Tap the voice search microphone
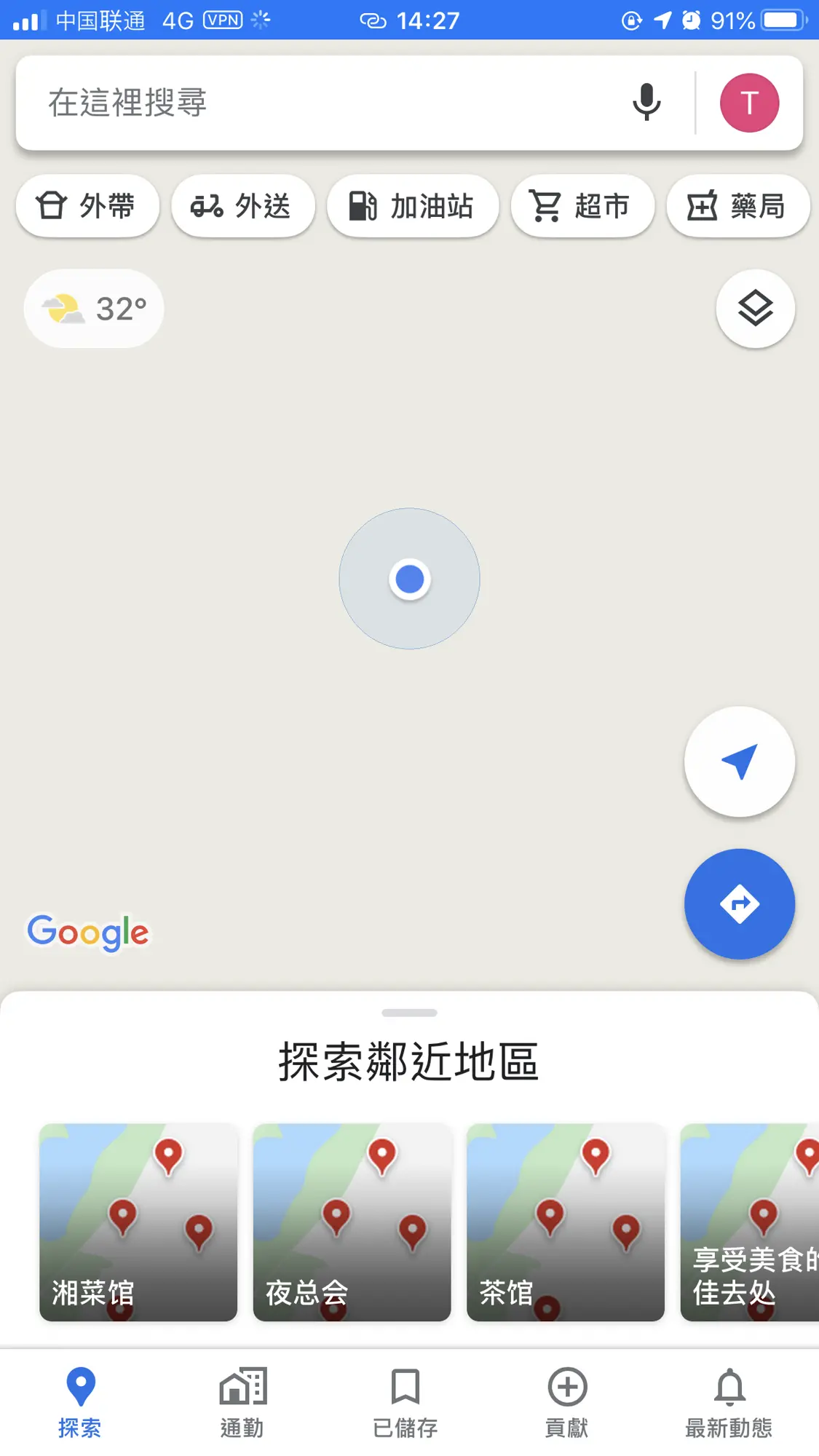 (x=646, y=102)
